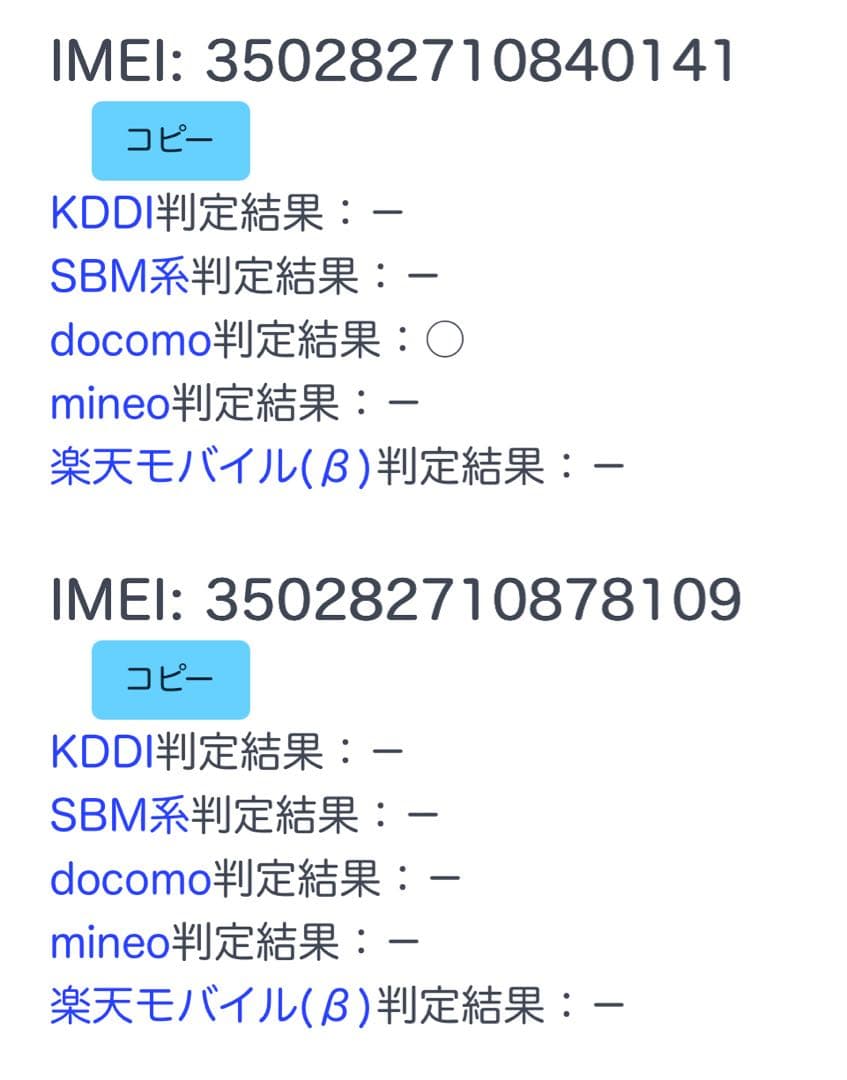
Task: Click the second コピー copy button
Action: 169,680
